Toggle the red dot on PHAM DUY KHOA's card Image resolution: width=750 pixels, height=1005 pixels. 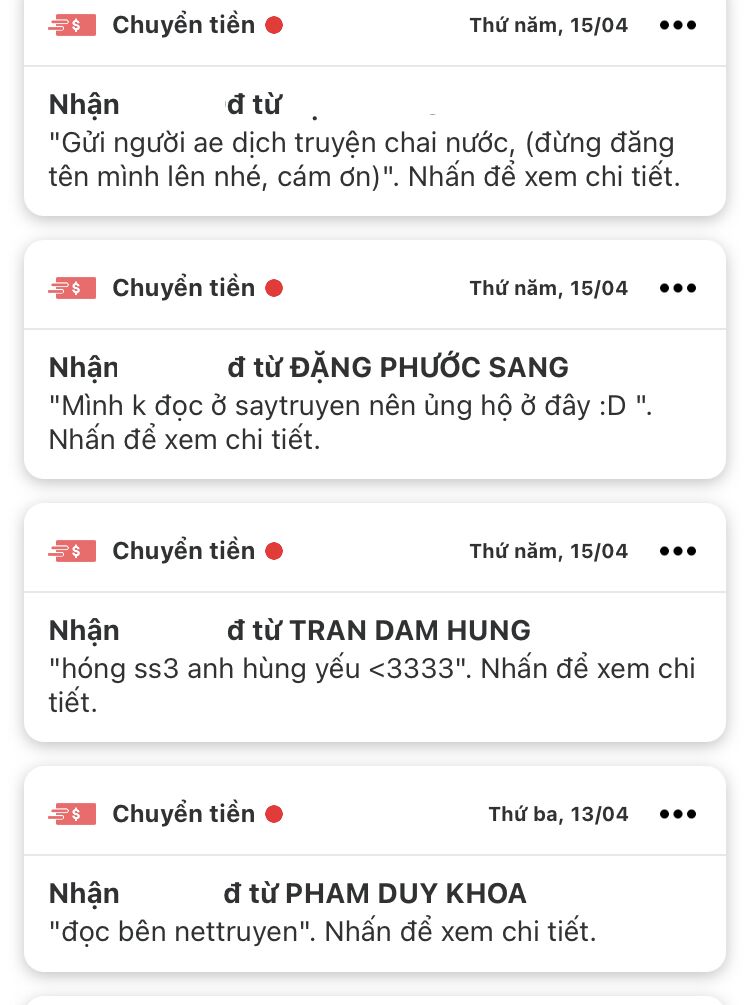[x=276, y=813]
